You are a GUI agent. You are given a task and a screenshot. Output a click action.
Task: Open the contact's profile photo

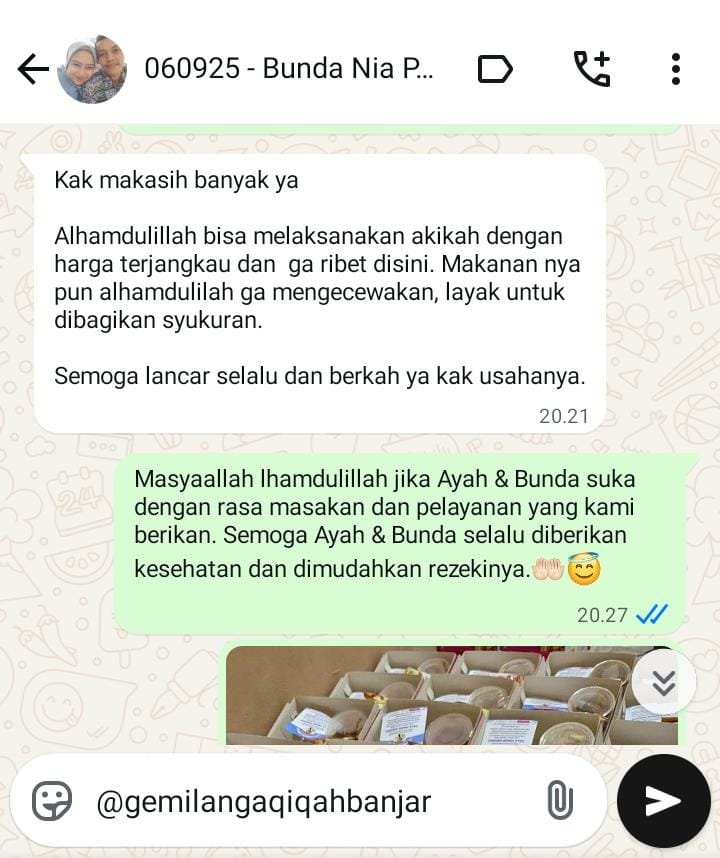[x=92, y=69]
